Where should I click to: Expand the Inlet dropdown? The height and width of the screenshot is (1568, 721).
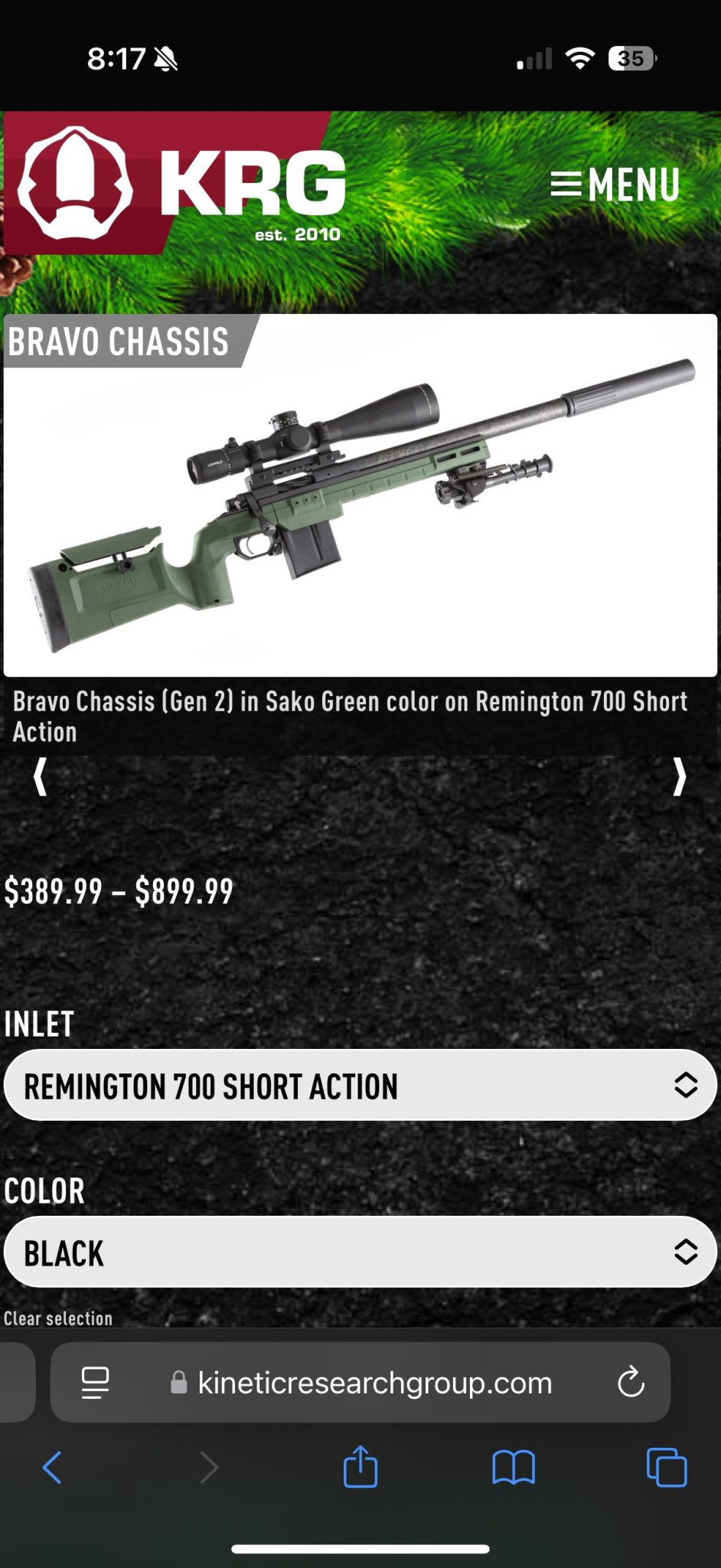tap(360, 1086)
